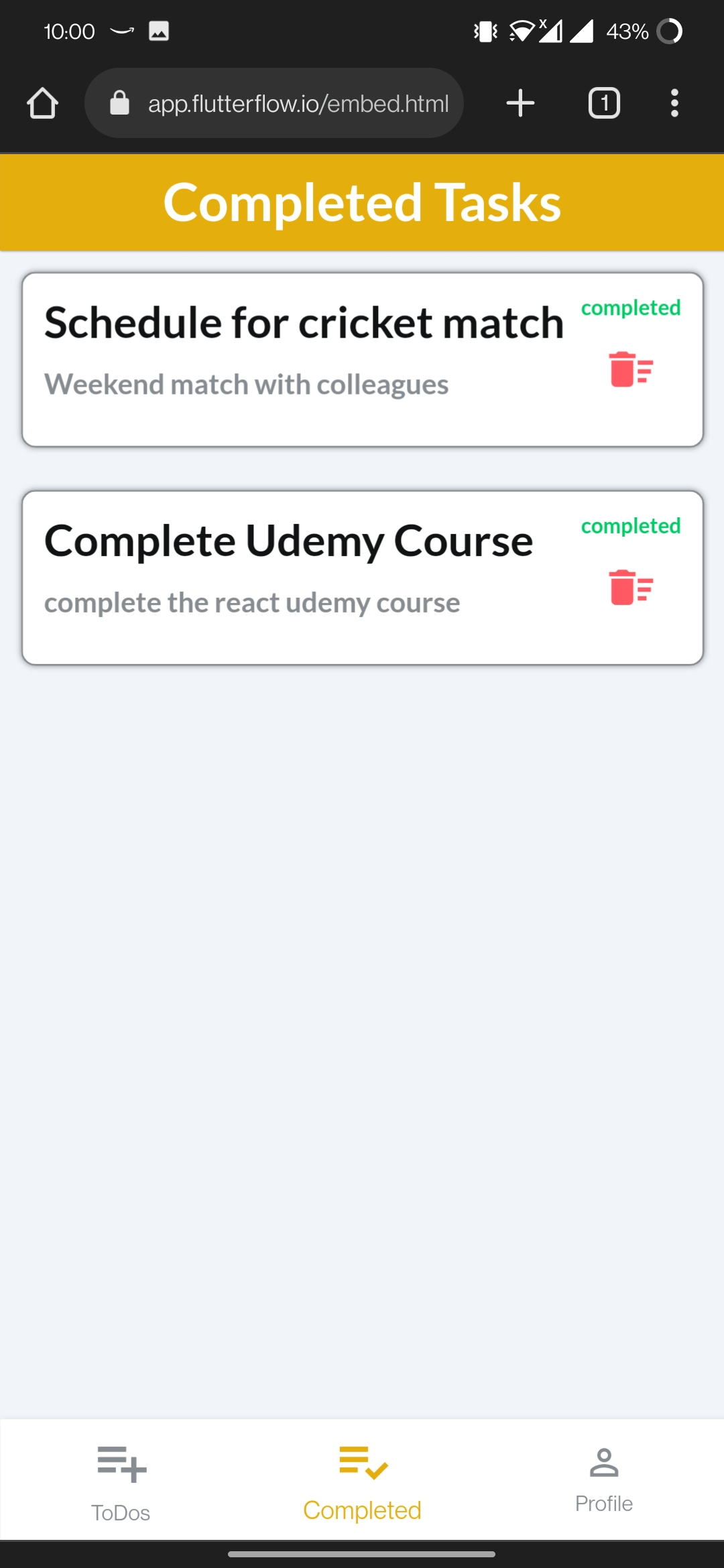Delete the Udemy Course task via trash icon
724x1568 pixels.
(x=629, y=590)
